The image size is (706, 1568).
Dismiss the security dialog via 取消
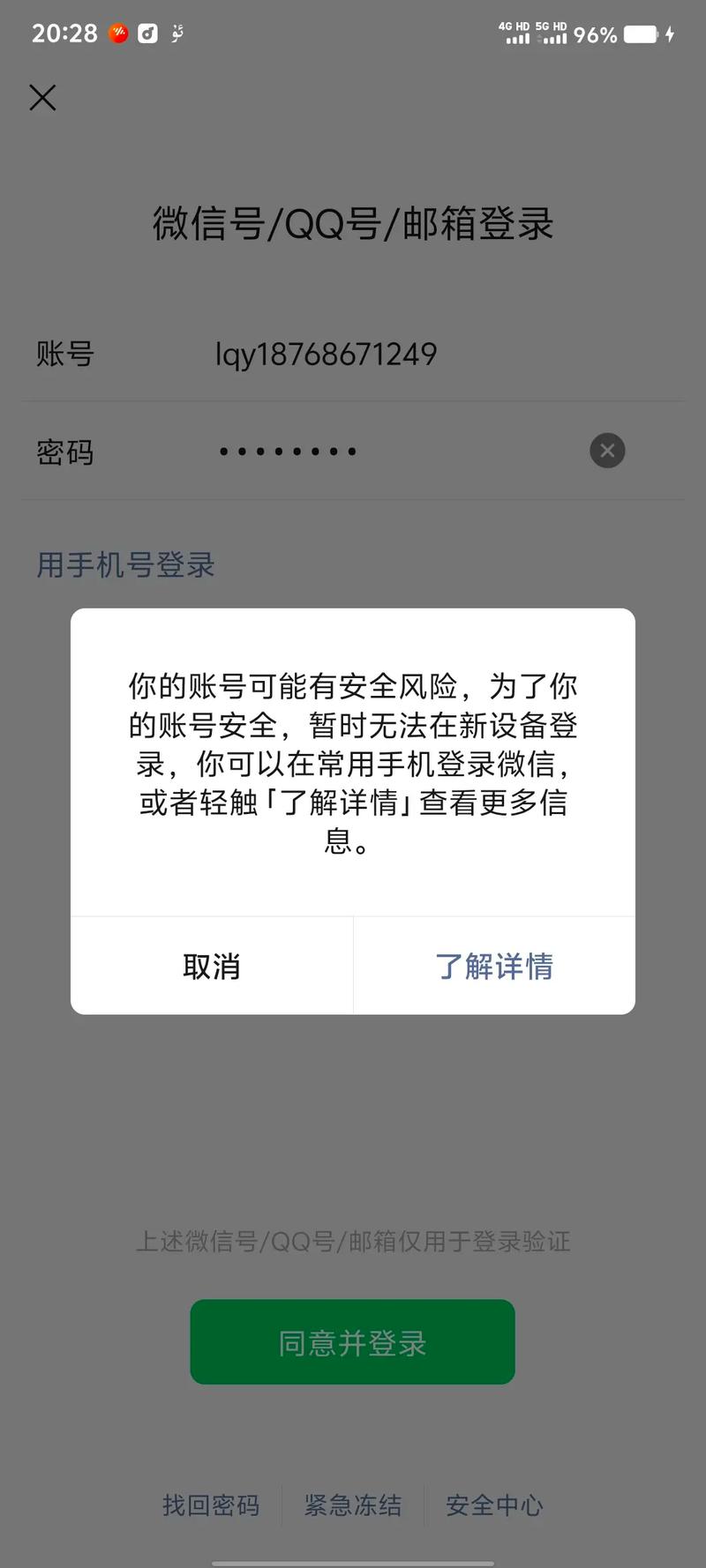[x=212, y=966]
